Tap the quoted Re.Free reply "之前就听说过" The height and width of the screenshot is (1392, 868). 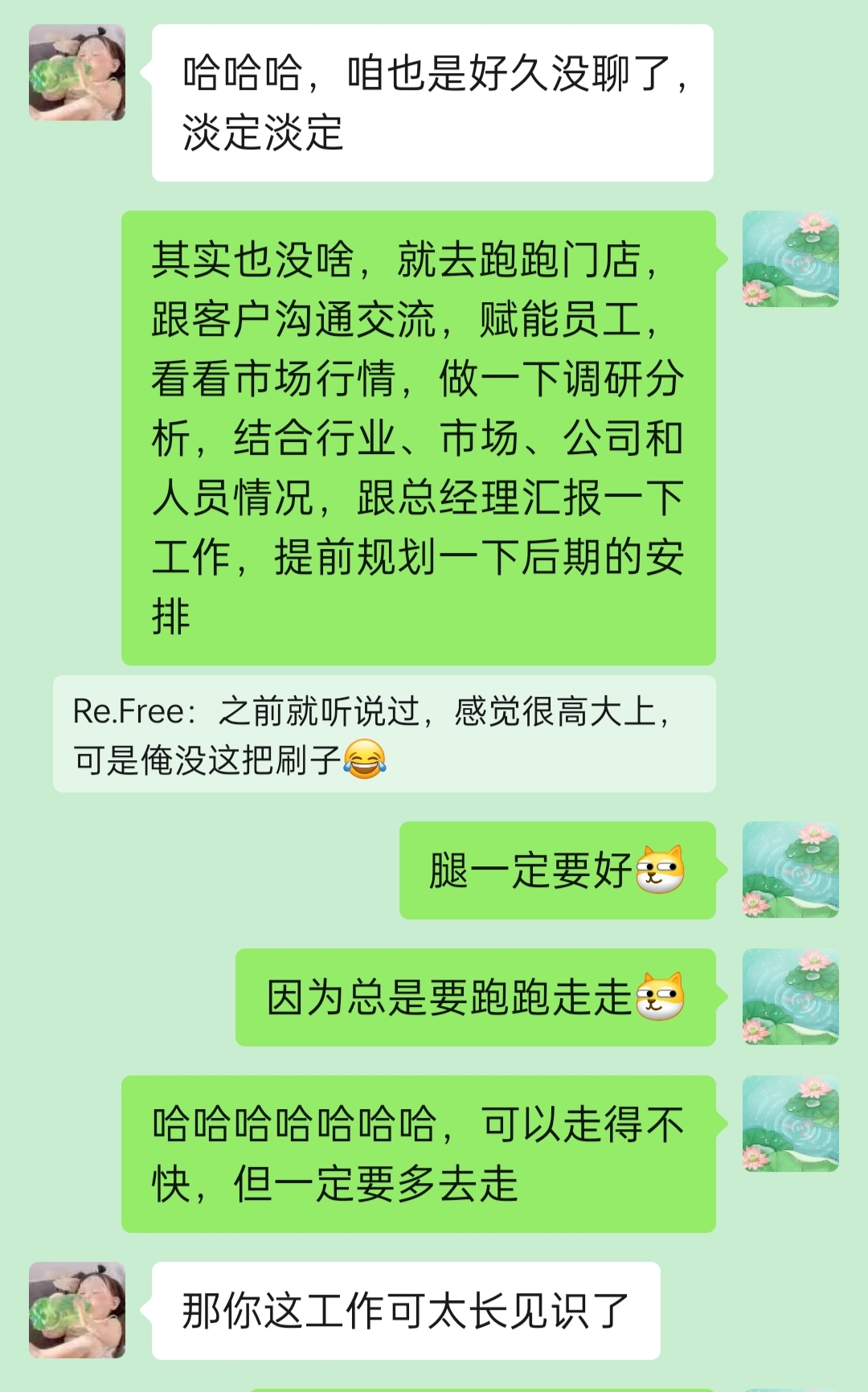[384, 735]
